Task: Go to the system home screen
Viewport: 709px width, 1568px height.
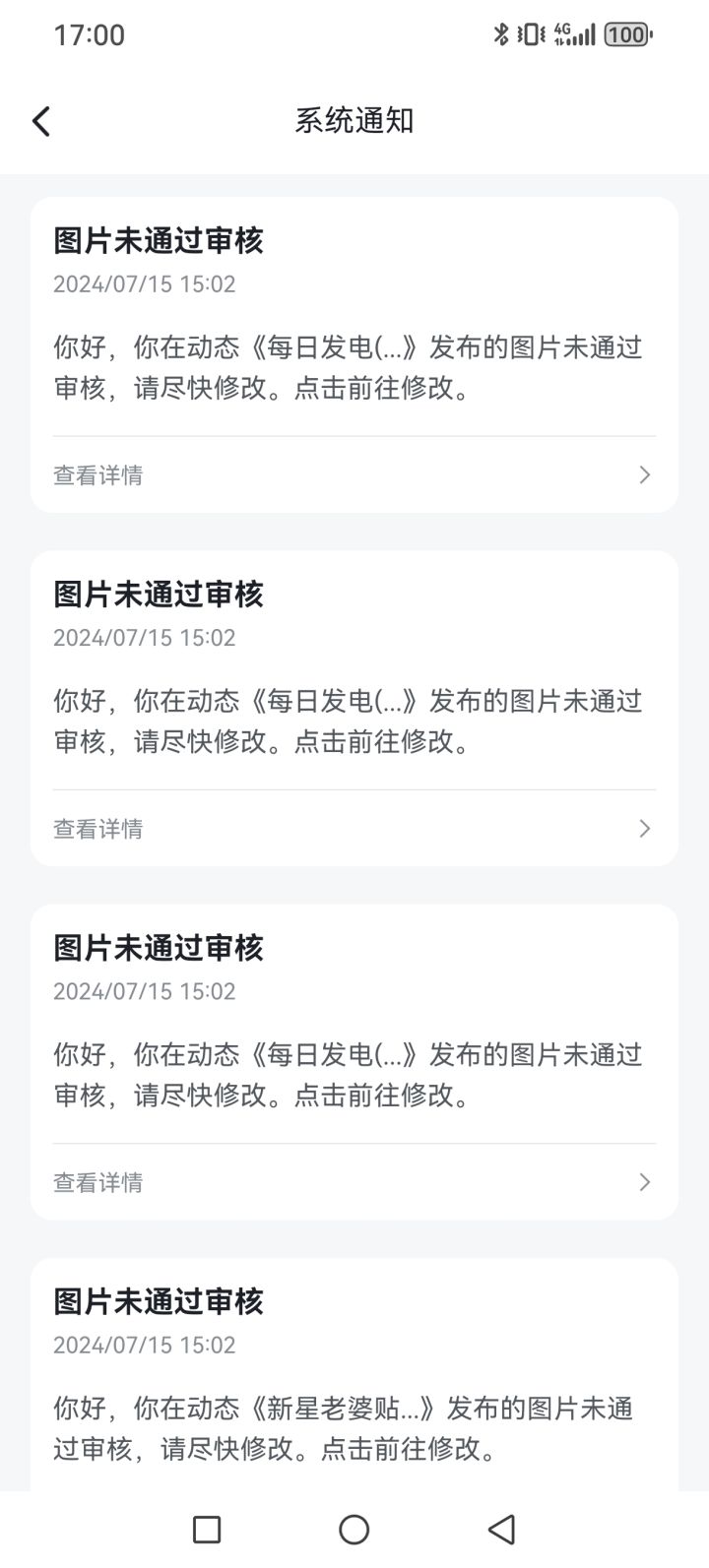Action: 354,1529
